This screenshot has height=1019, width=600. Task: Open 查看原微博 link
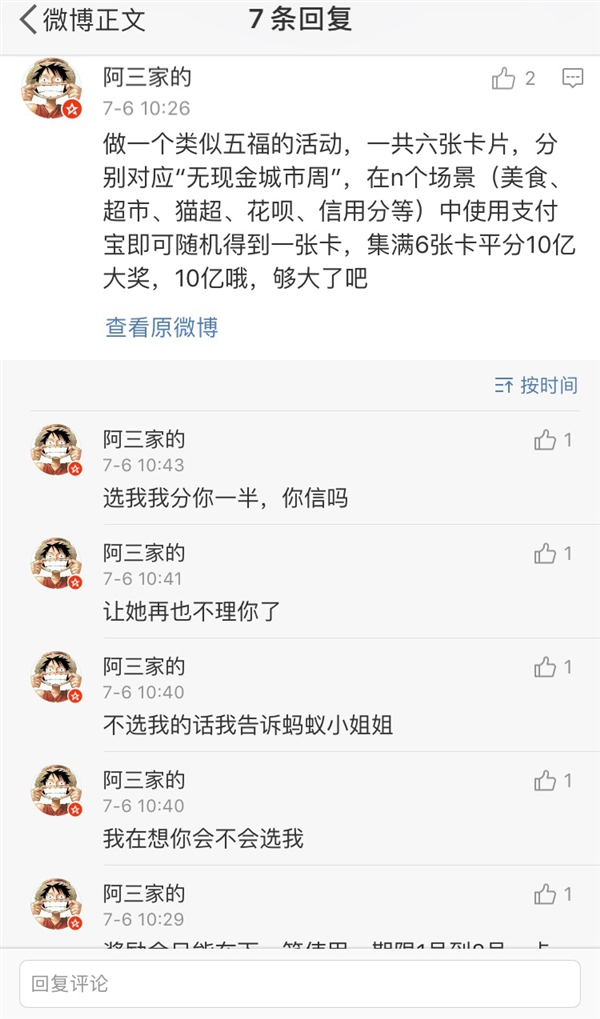[162, 327]
